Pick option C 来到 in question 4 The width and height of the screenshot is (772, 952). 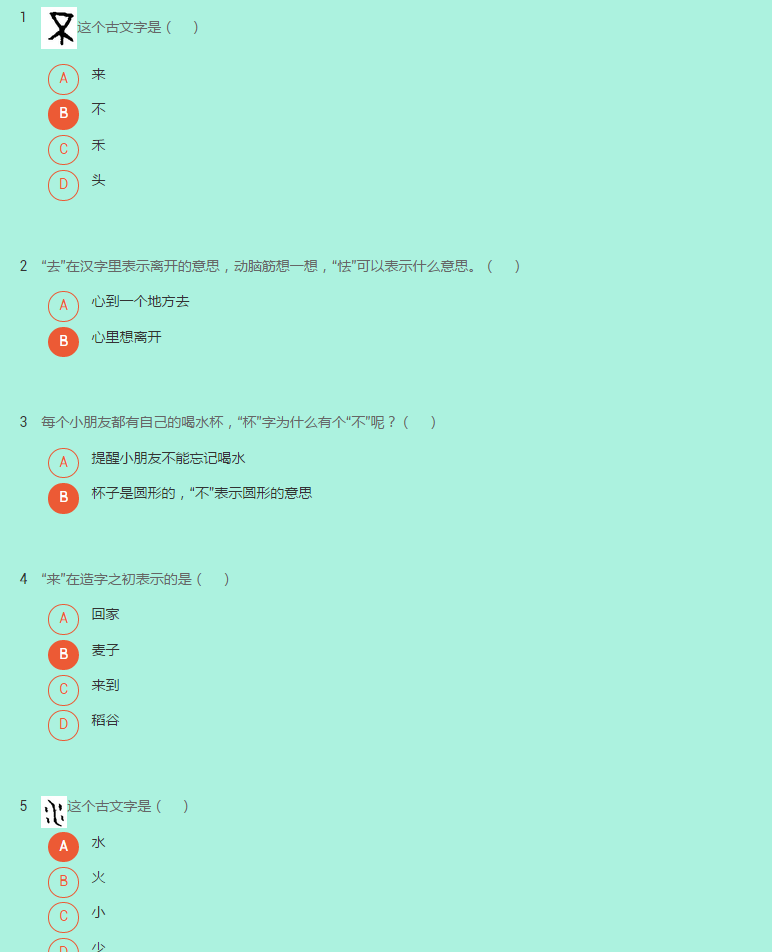tap(63, 690)
